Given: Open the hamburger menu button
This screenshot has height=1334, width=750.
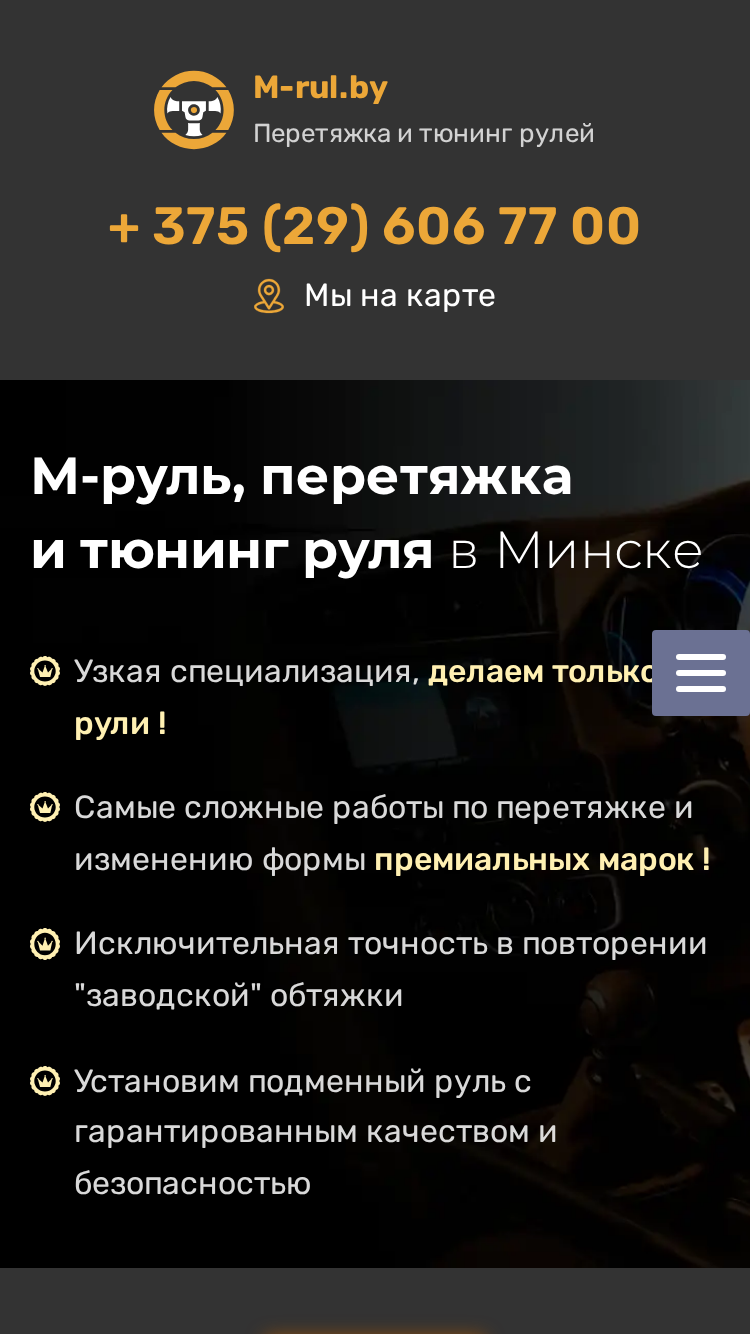Looking at the screenshot, I should [x=701, y=673].
